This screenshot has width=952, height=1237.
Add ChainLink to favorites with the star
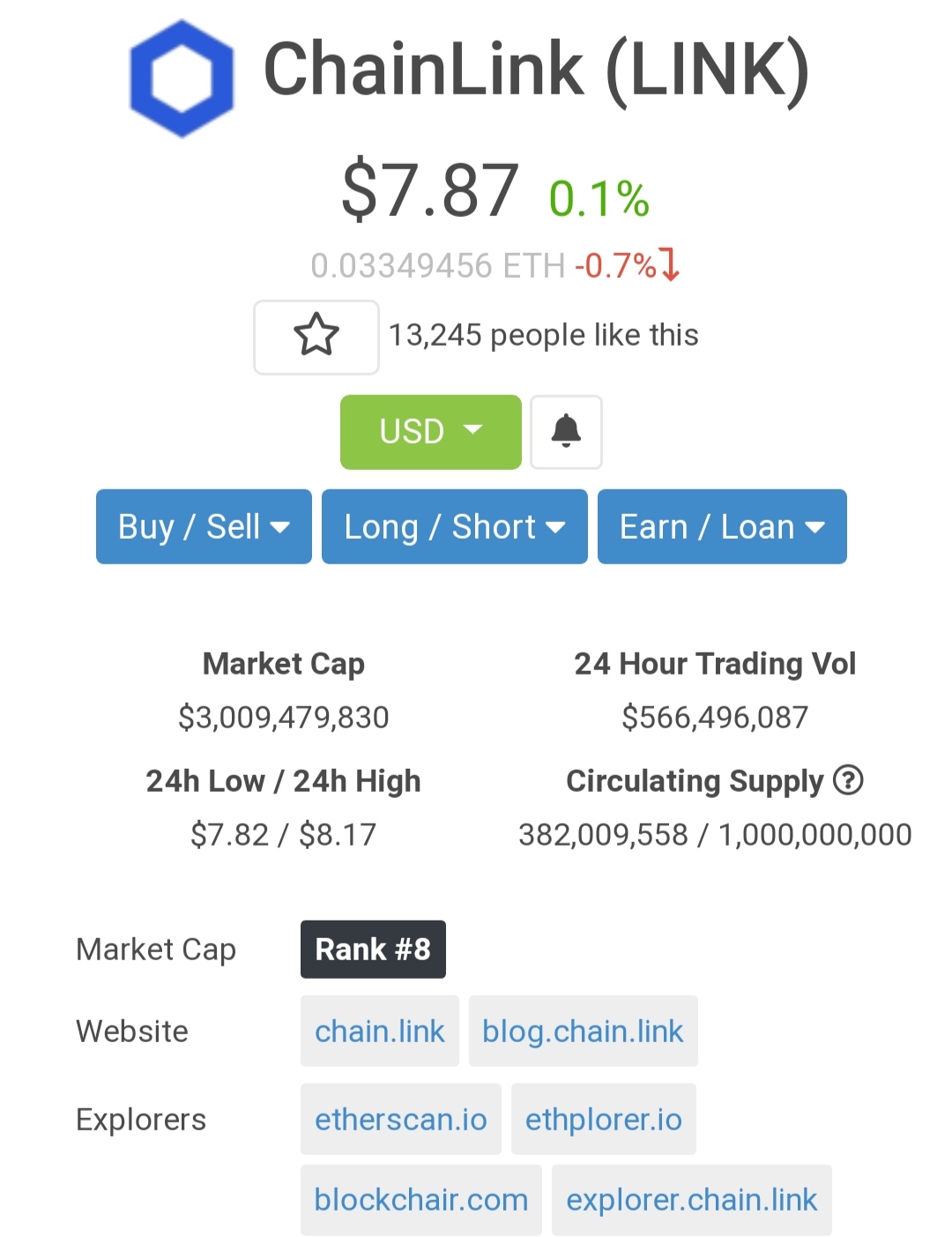point(316,337)
